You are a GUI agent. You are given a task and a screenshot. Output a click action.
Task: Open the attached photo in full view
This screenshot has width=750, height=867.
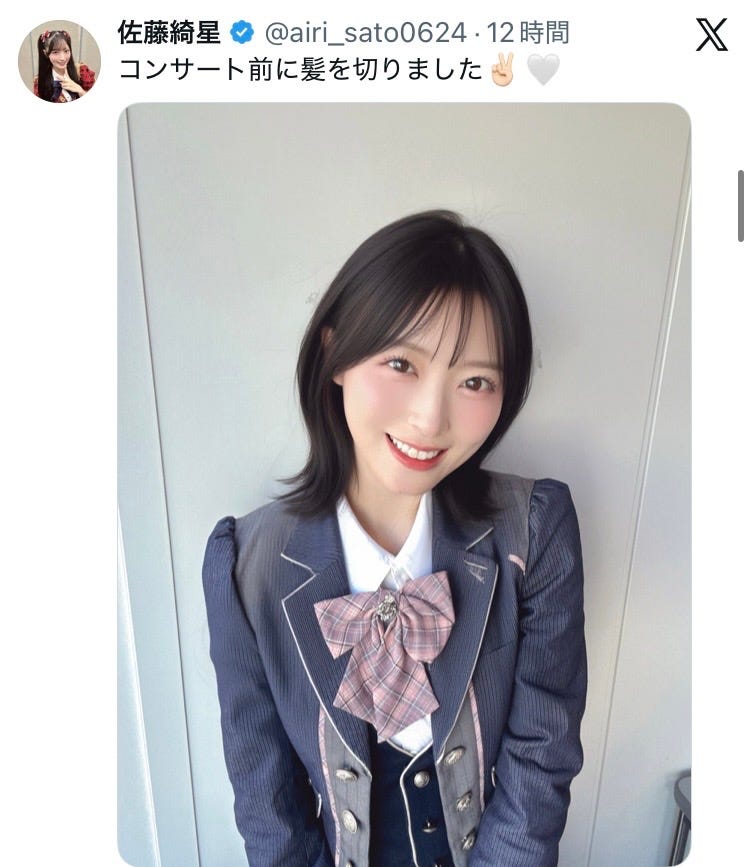(404, 484)
